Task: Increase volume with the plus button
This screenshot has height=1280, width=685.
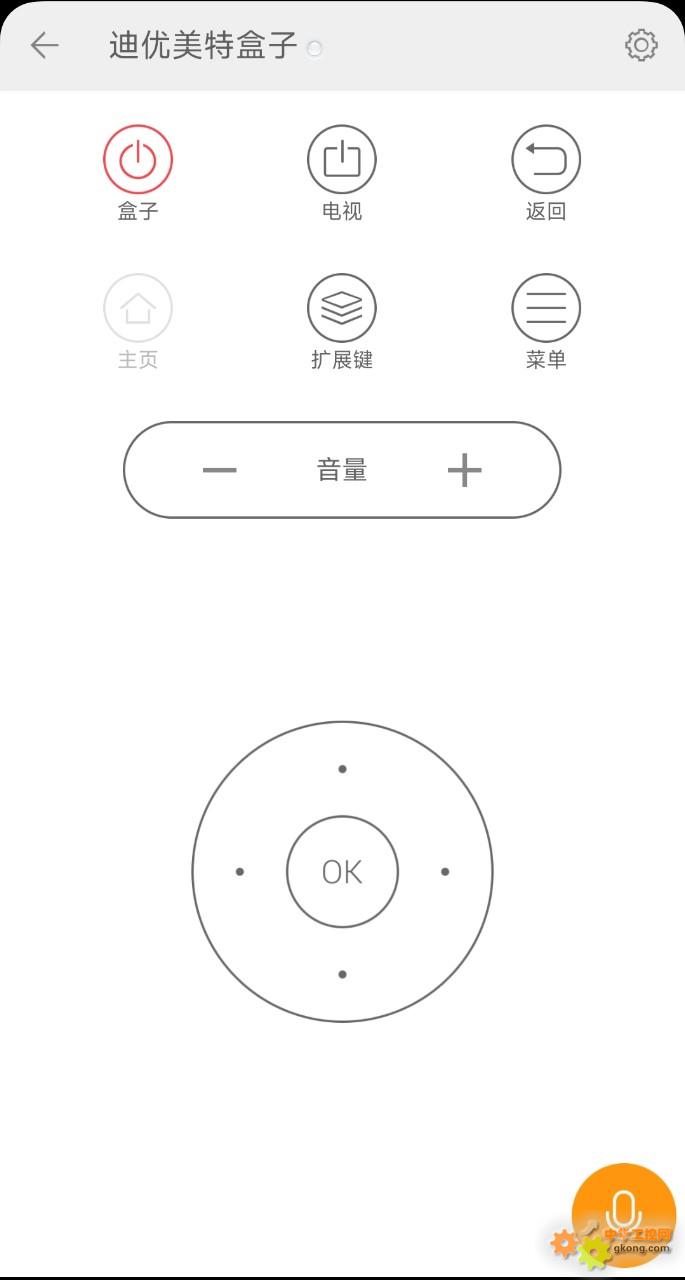Action: (464, 470)
